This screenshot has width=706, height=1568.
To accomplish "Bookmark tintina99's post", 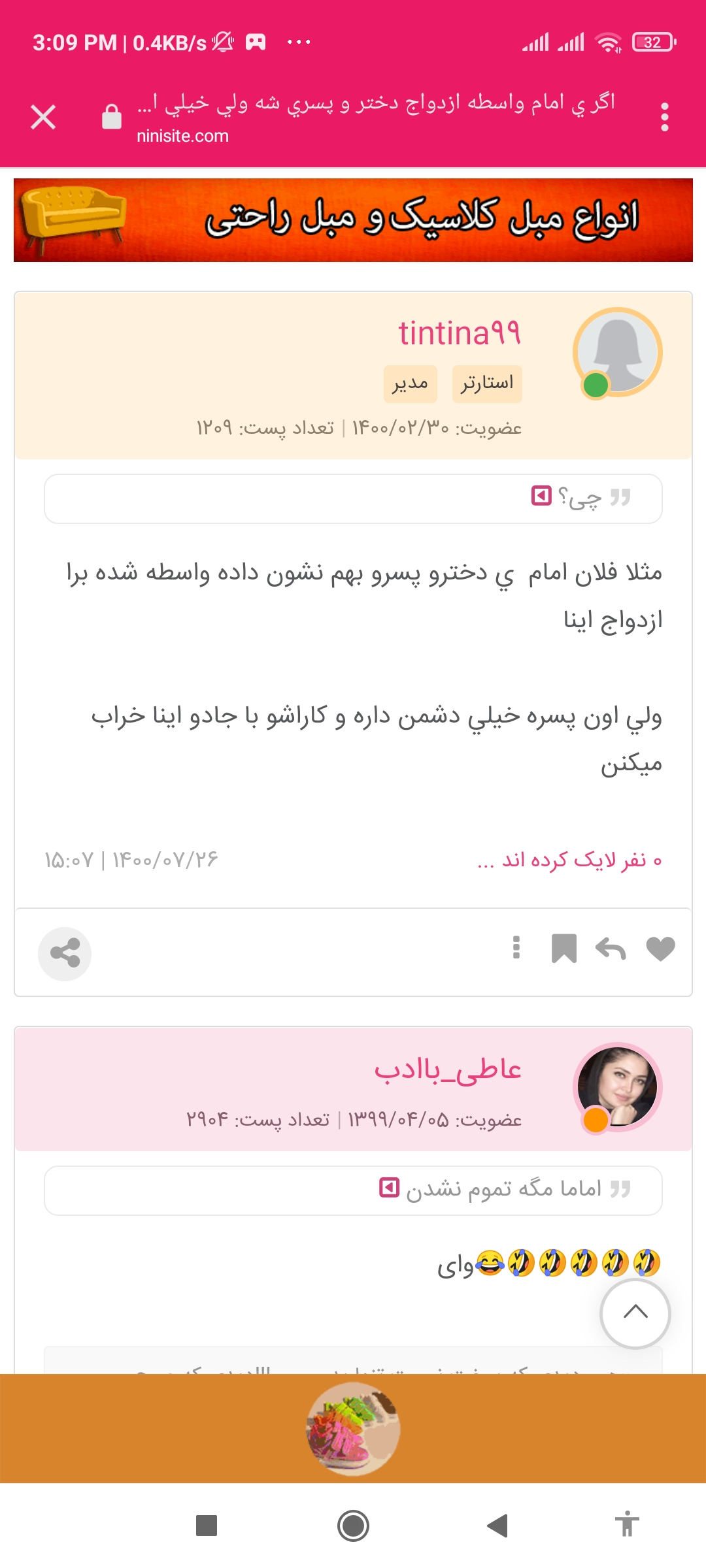I will tap(563, 949).
